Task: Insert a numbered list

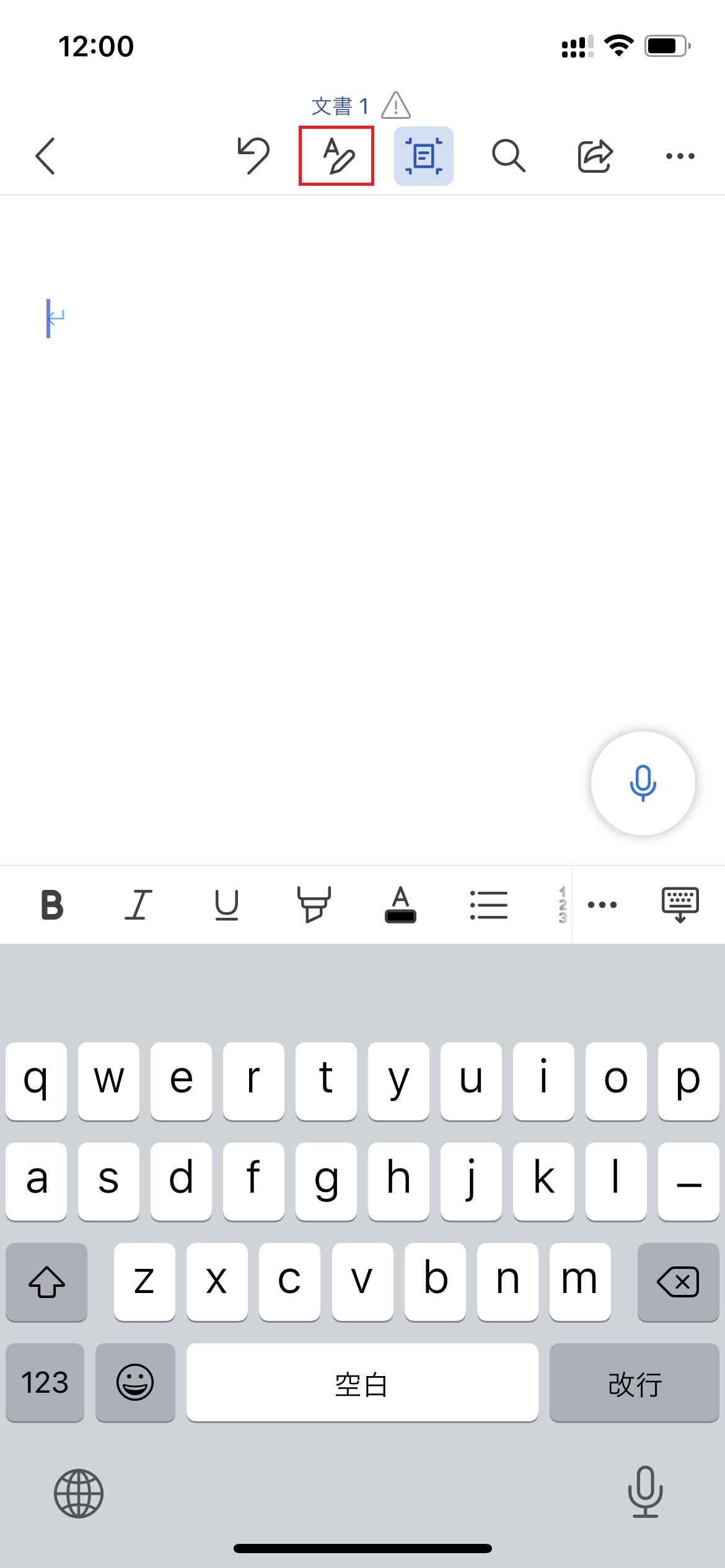Action: coord(563,905)
